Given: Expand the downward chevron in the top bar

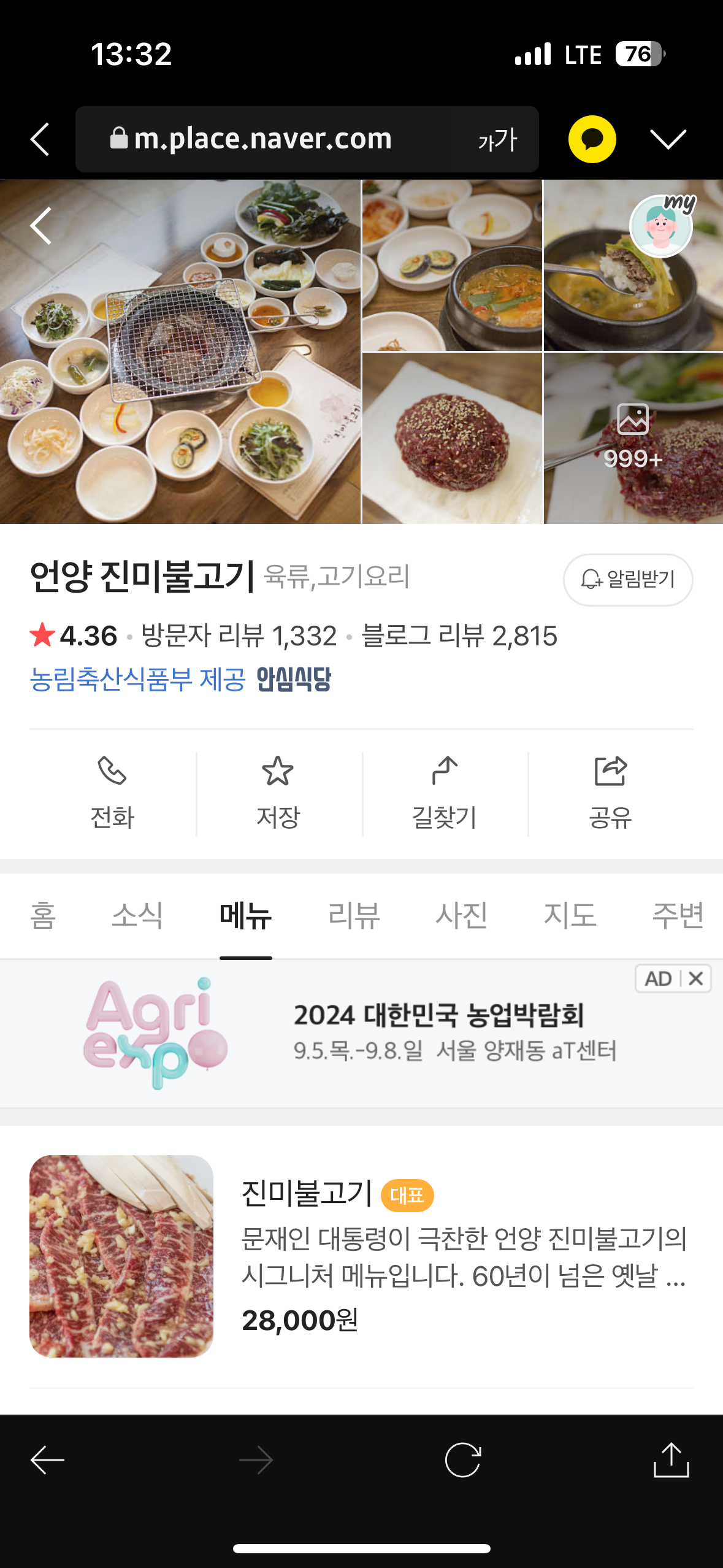Looking at the screenshot, I should click(x=668, y=139).
